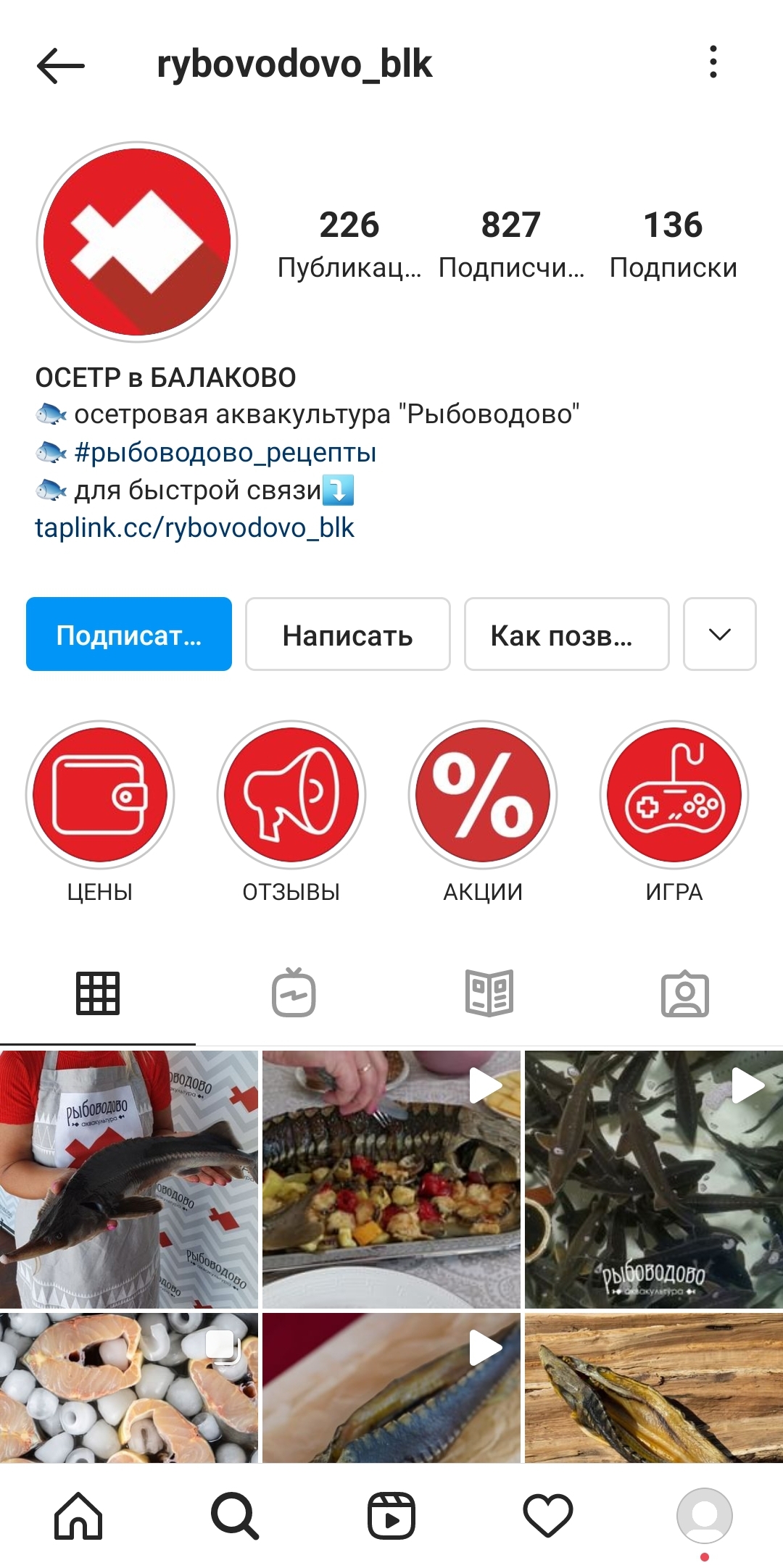This screenshot has width=783, height=1568.
Task: Open the 827 followers list
Action: click(x=511, y=243)
